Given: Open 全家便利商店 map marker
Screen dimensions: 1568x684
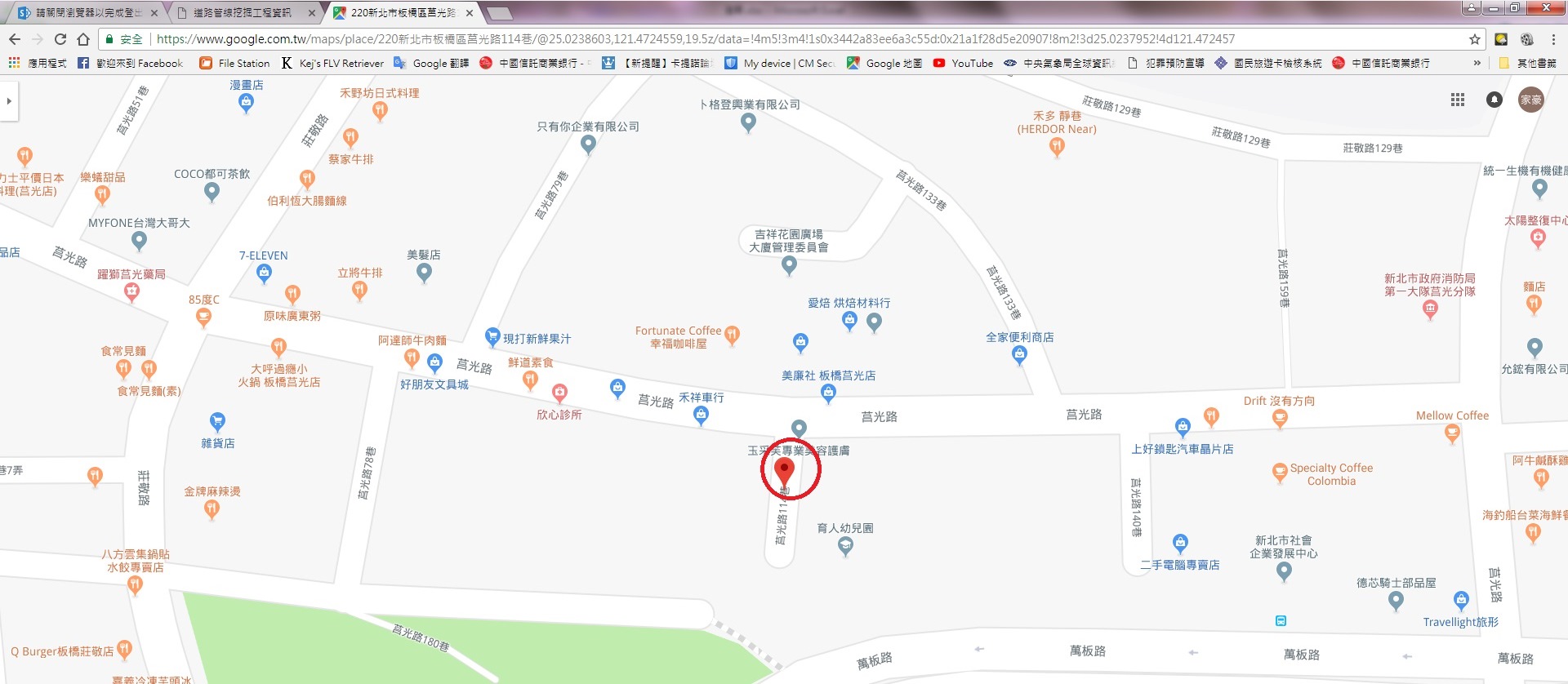Looking at the screenshot, I should pos(1019,354).
